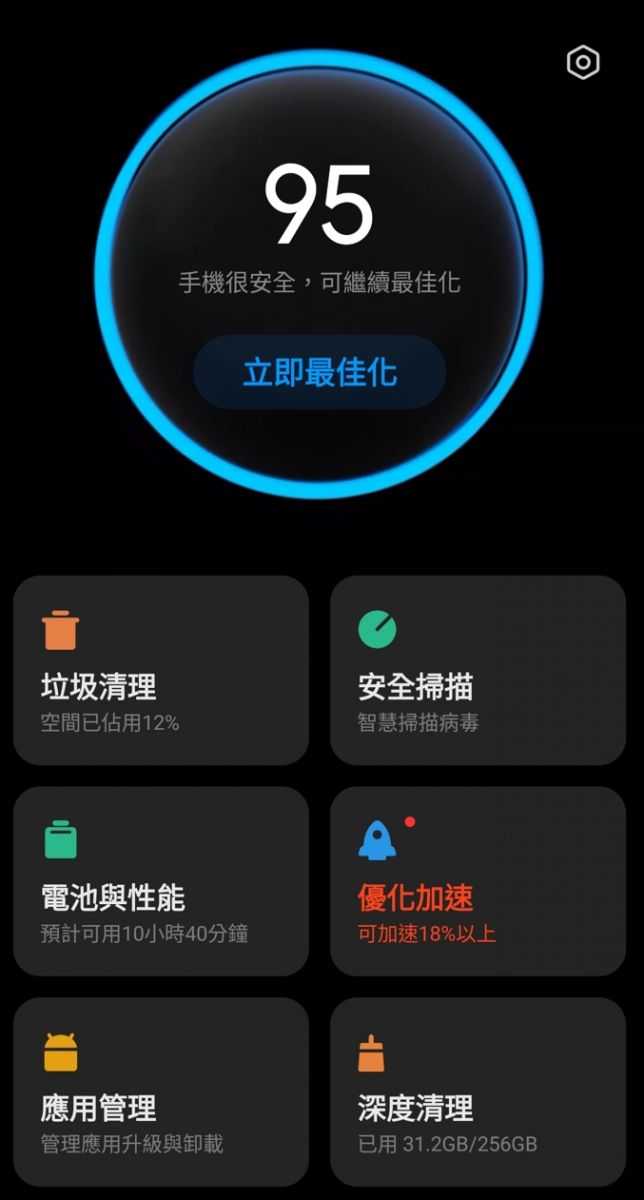Open the 垃圾清理 cleaner card
This screenshot has height=1200, width=644.
pos(161,670)
